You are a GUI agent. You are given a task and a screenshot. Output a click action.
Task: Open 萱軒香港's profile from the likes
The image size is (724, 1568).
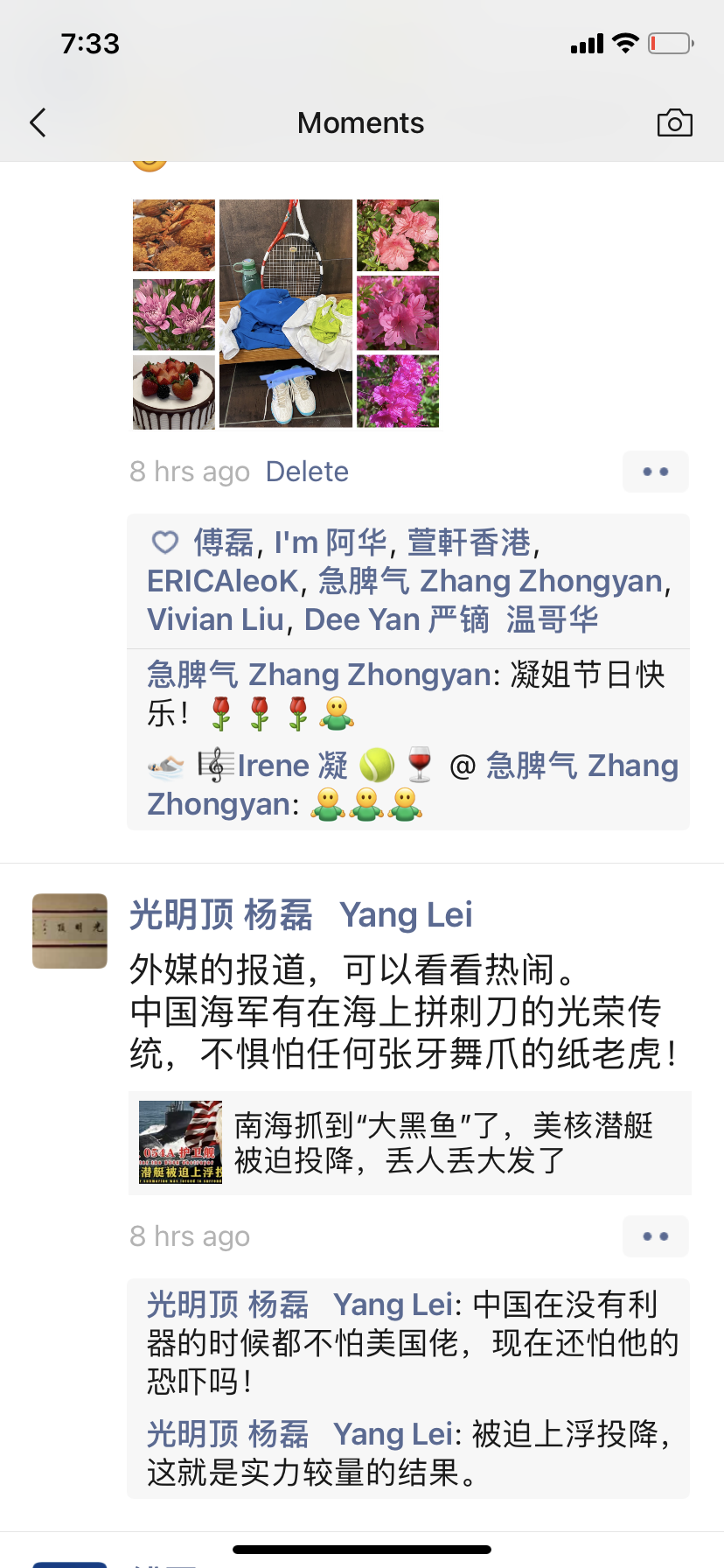click(469, 542)
